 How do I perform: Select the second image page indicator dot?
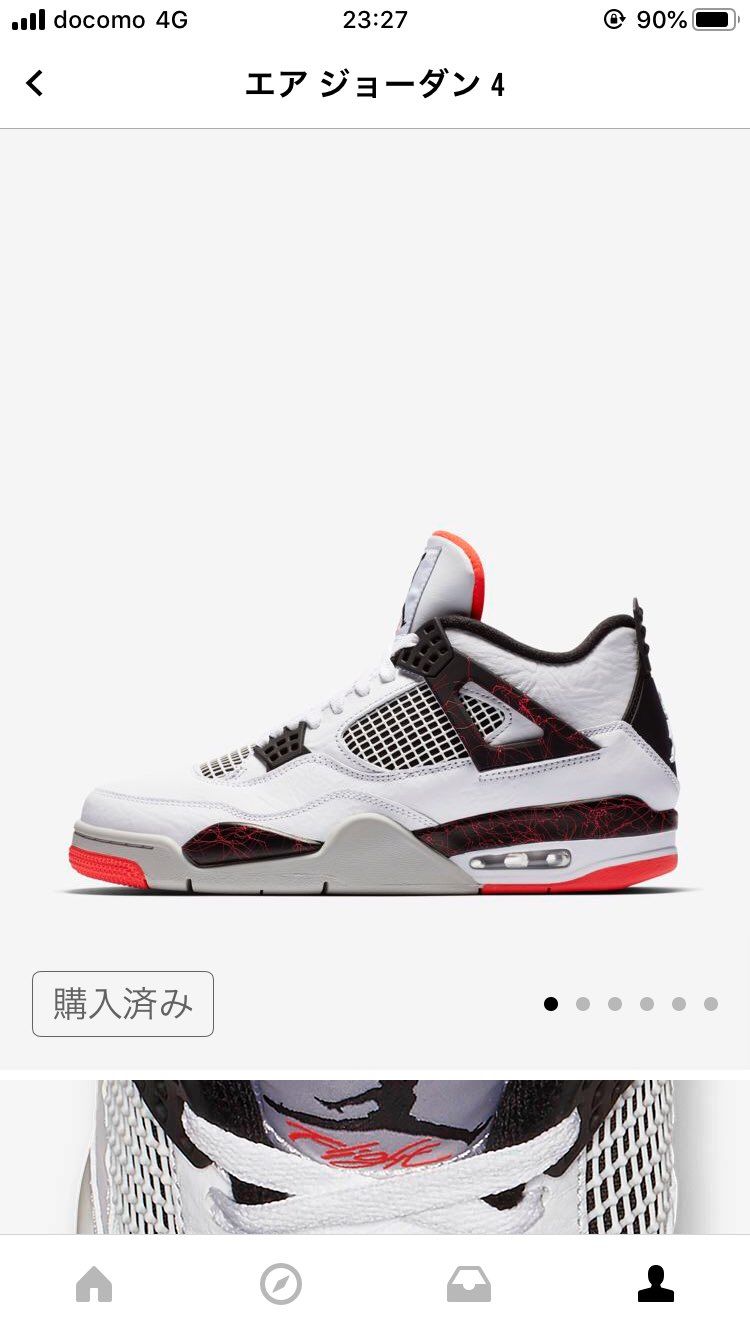583,1004
